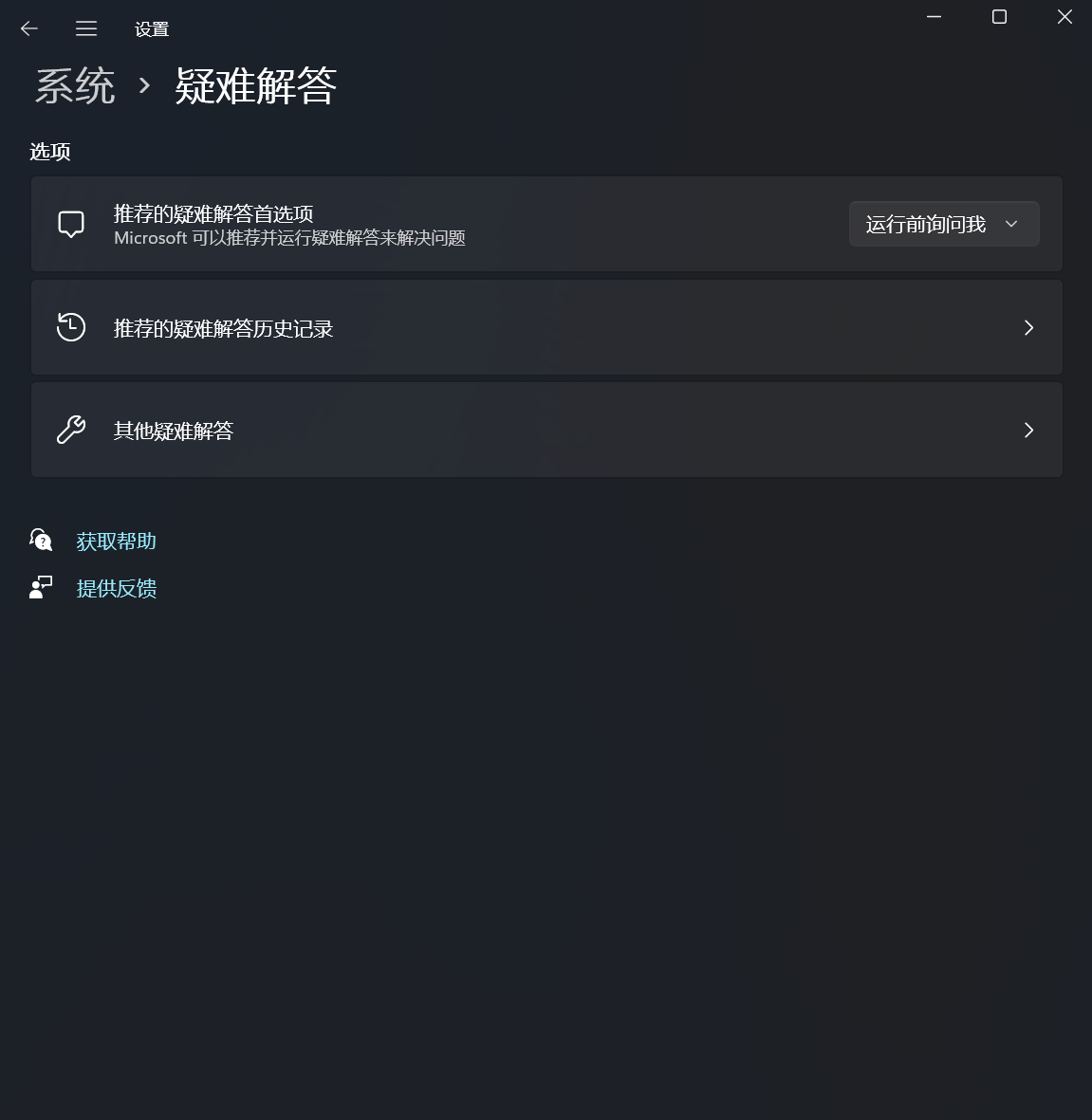Go back using the top-left arrow
1092x1120 pixels.
click(x=29, y=28)
